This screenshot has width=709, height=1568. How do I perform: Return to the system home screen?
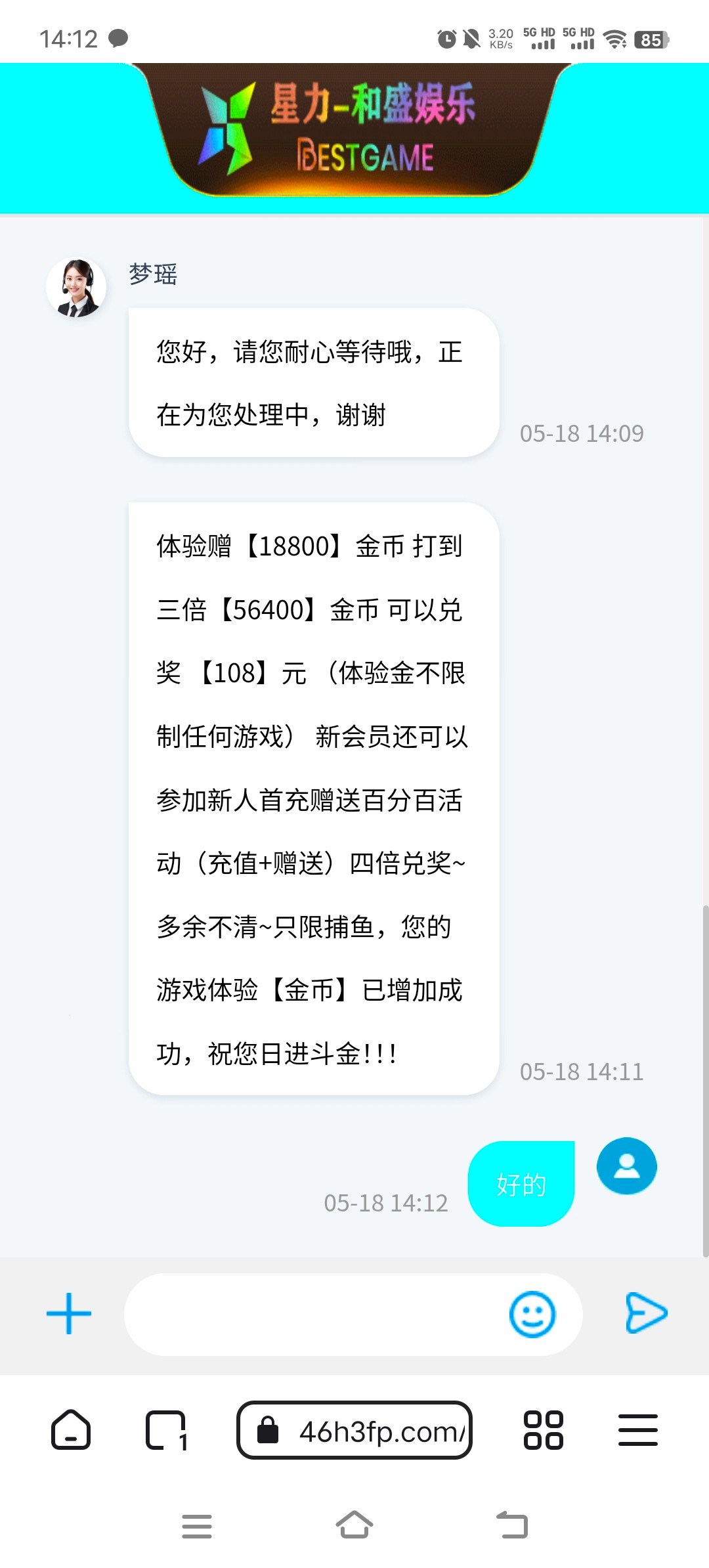click(x=354, y=1525)
